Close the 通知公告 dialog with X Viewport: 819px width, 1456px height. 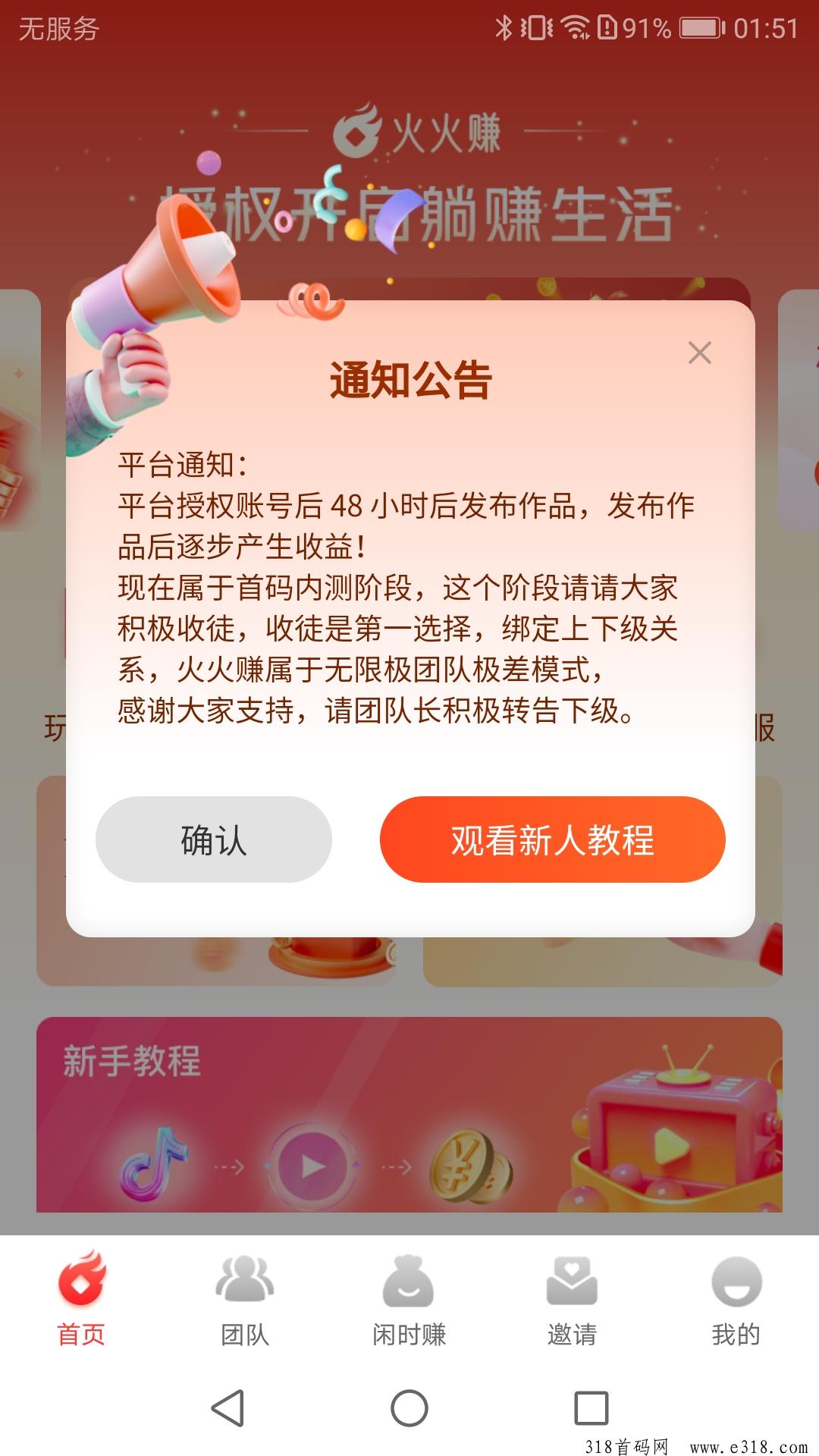point(699,353)
